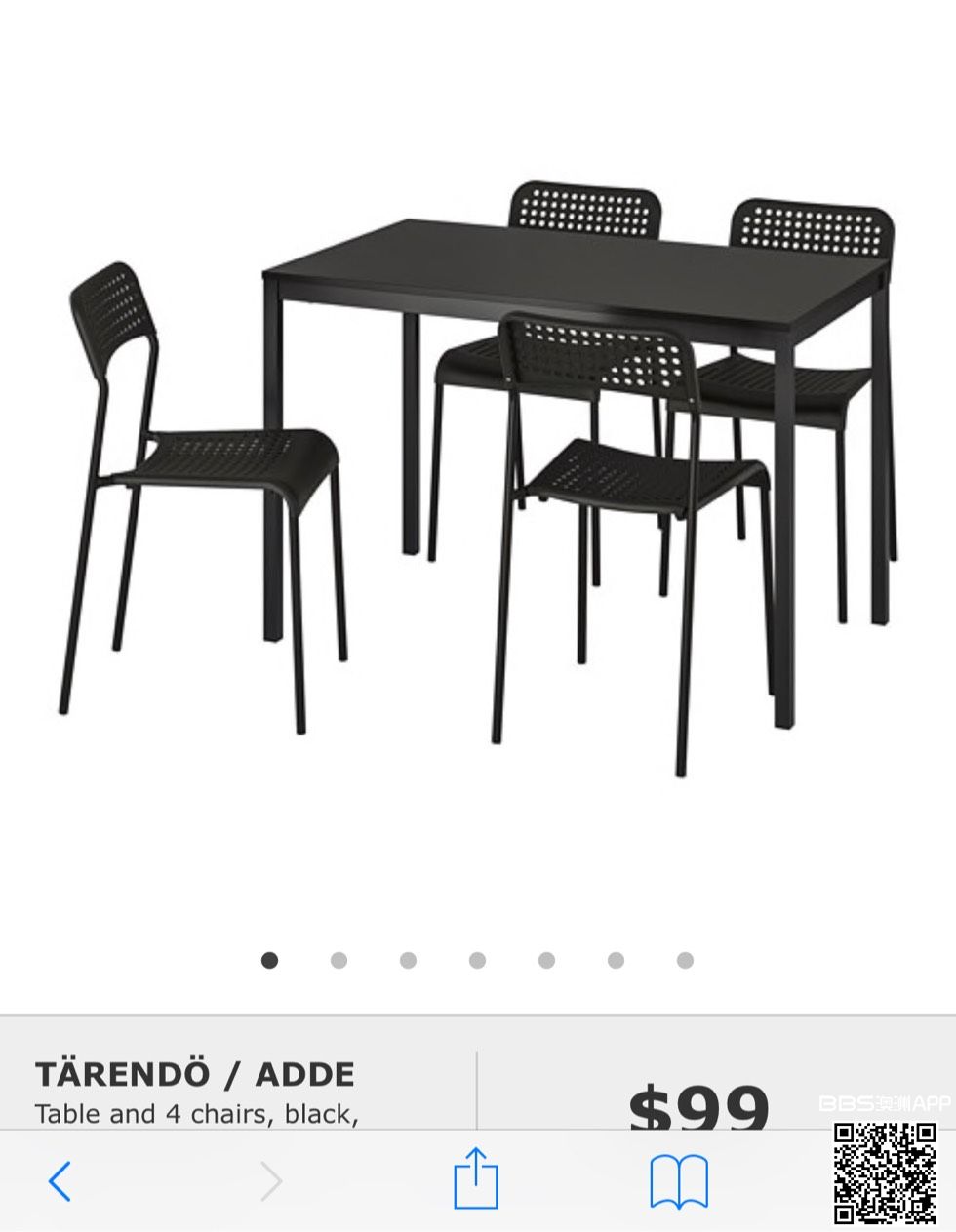Open the share sheet
956x1232 pixels.
476,1179
